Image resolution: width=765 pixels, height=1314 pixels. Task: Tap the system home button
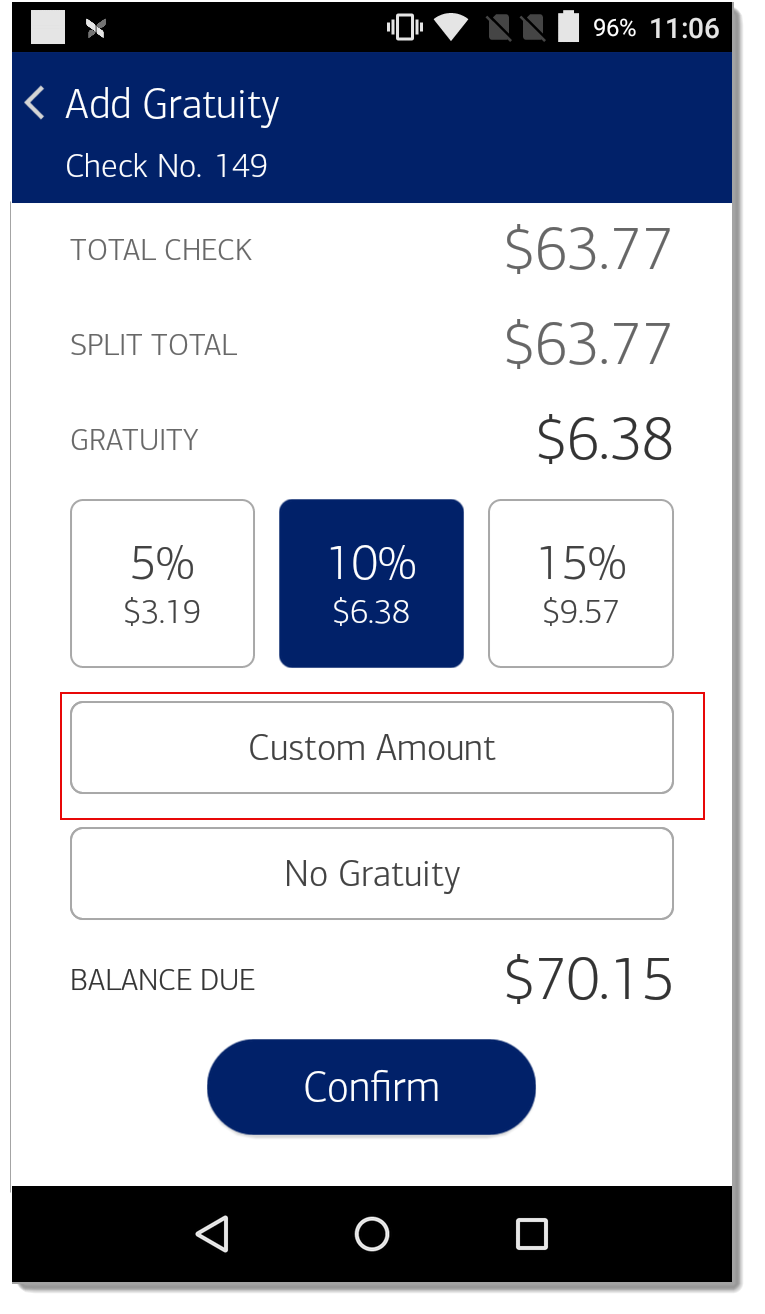(x=372, y=1234)
